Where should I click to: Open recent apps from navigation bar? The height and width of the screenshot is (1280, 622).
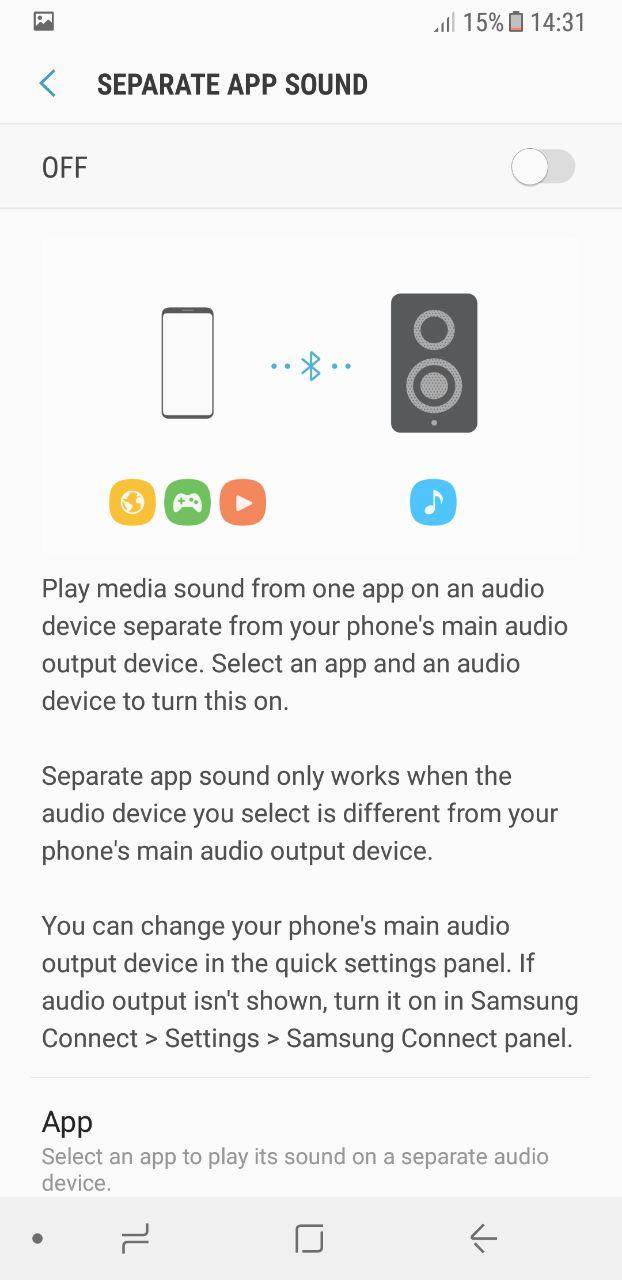point(135,1239)
